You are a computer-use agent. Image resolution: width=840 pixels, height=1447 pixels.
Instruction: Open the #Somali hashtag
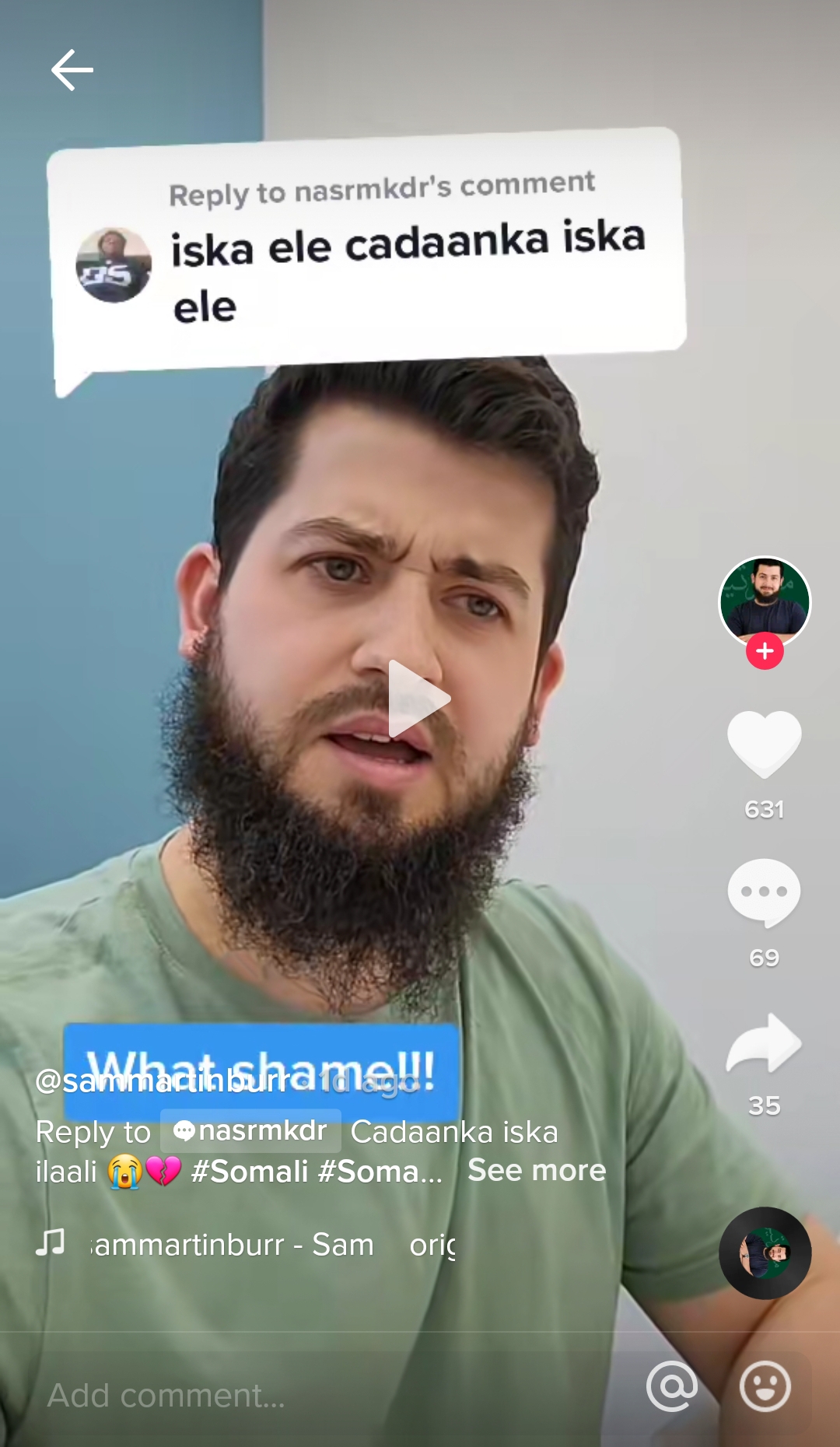pos(250,1172)
